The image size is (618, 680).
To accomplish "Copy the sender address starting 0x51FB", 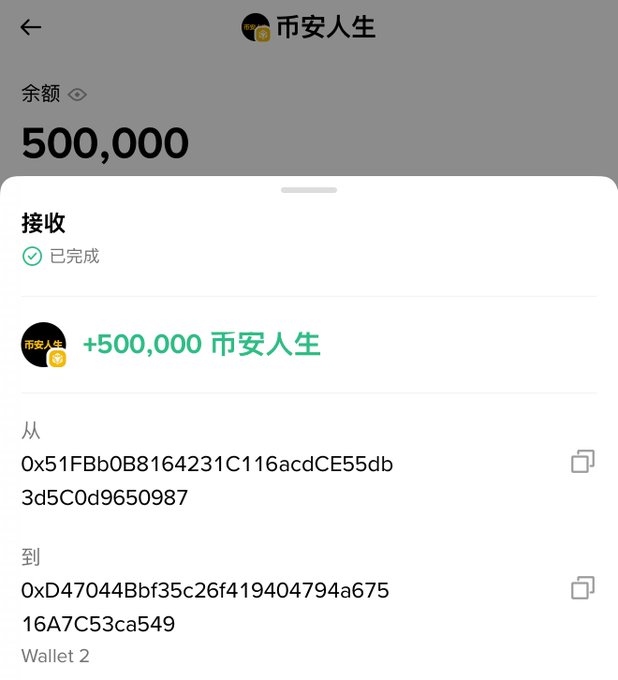I will (582, 461).
